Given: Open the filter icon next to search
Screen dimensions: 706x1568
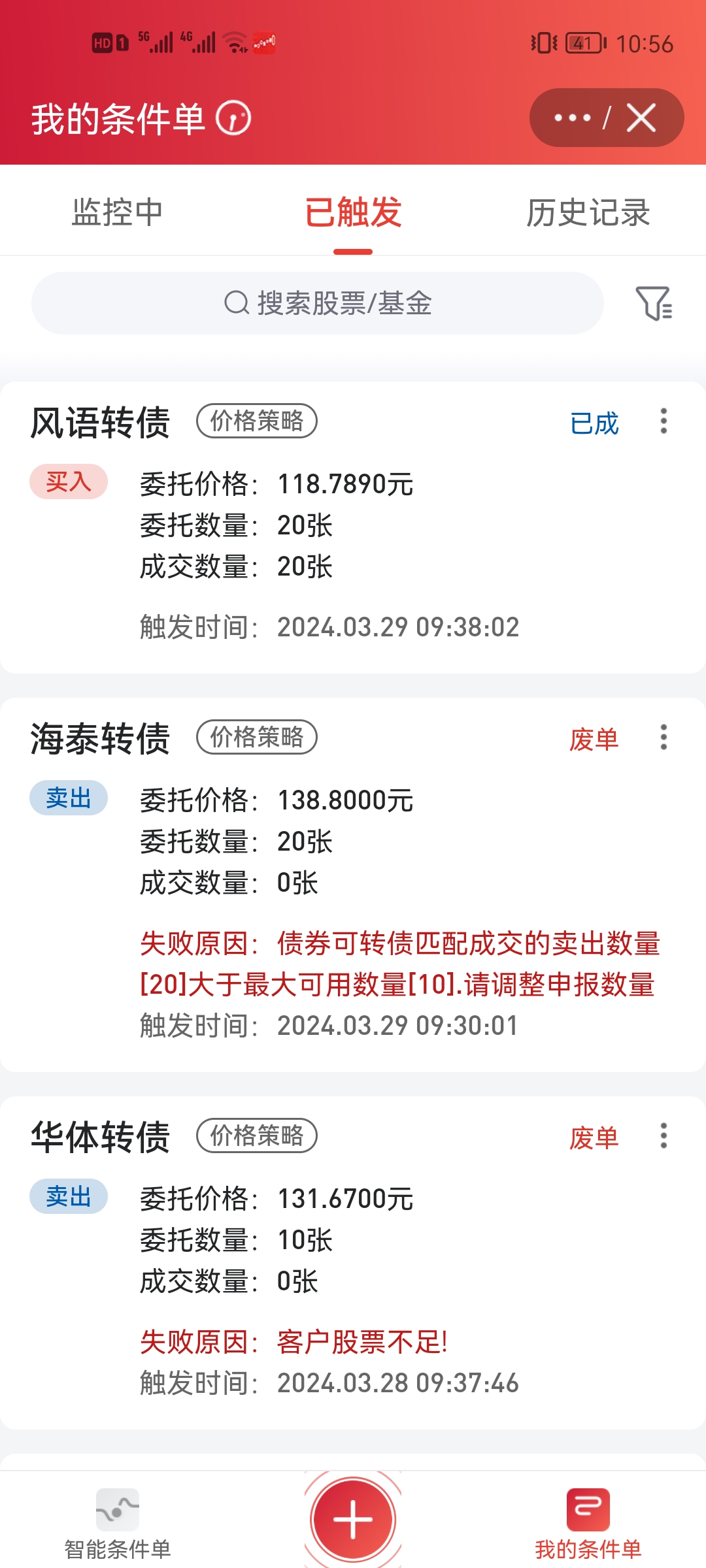Looking at the screenshot, I should (654, 303).
